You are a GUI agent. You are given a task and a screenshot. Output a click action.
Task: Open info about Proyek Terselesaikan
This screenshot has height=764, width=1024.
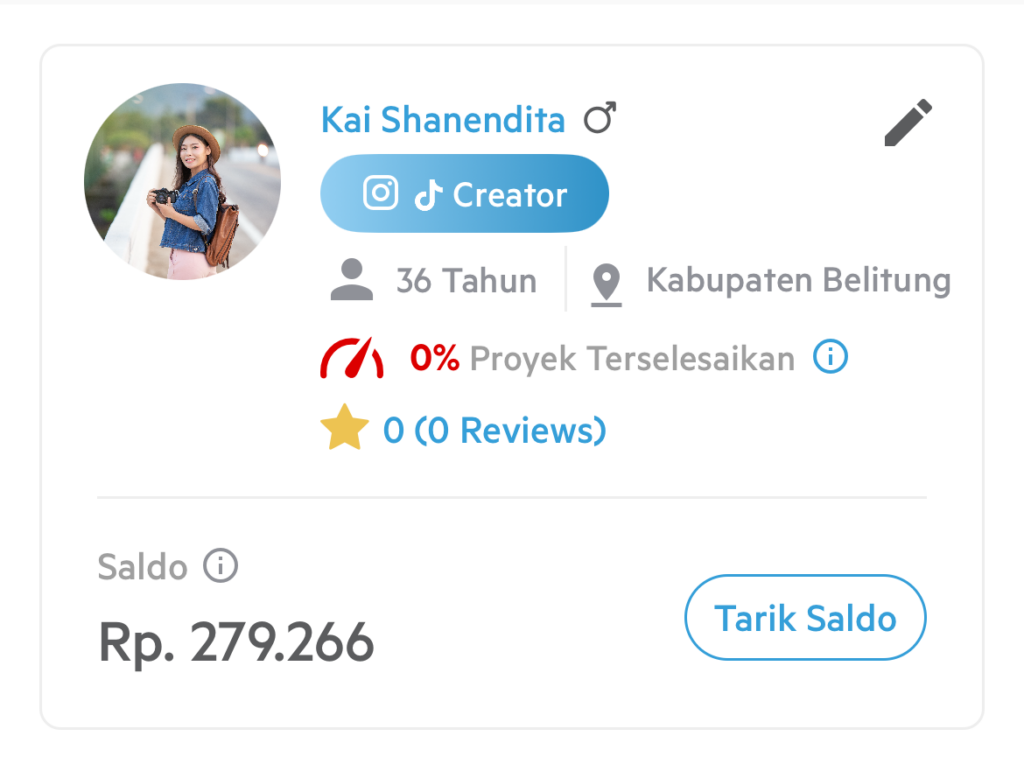[830, 356]
